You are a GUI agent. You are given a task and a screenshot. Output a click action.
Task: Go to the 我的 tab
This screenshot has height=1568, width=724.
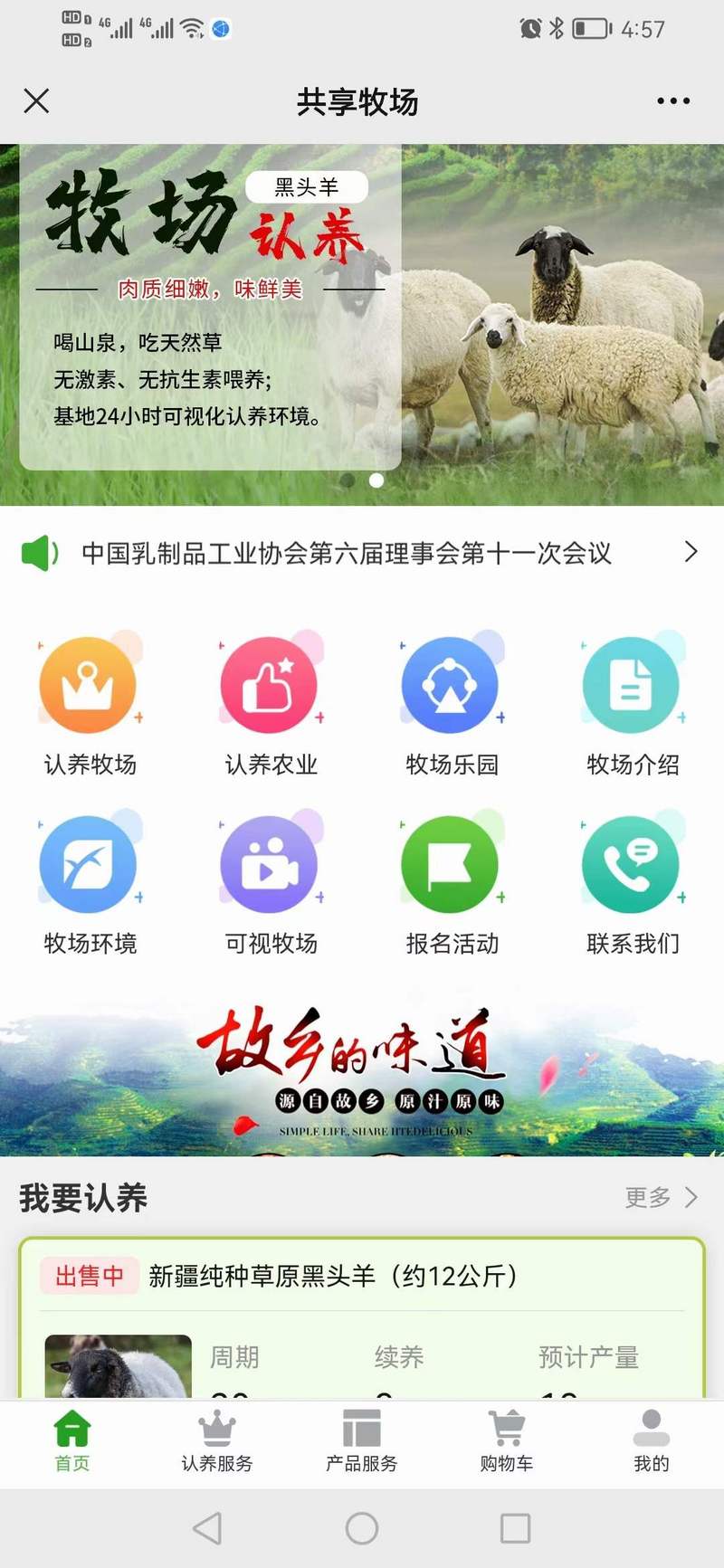[x=651, y=1442]
